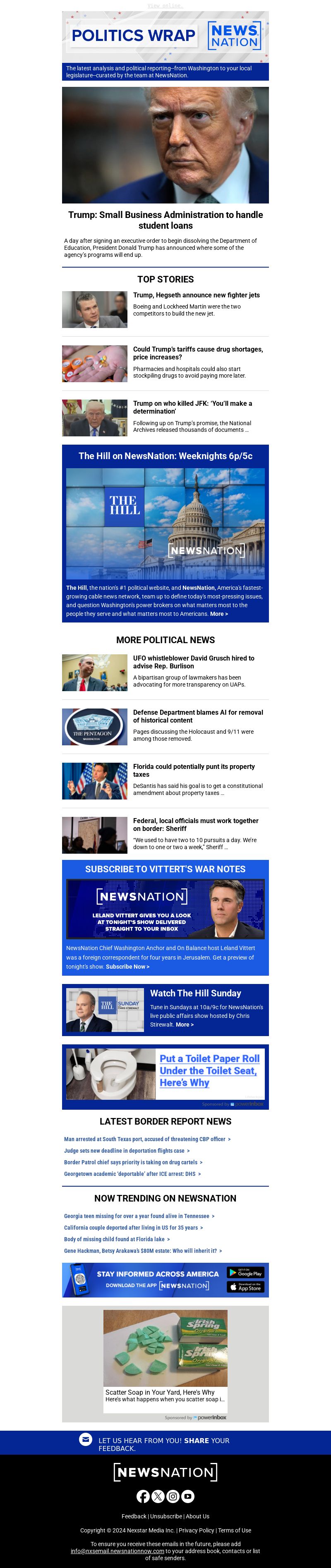
Task: Open UFO whistleblower David Grusch story
Action: click(194, 662)
